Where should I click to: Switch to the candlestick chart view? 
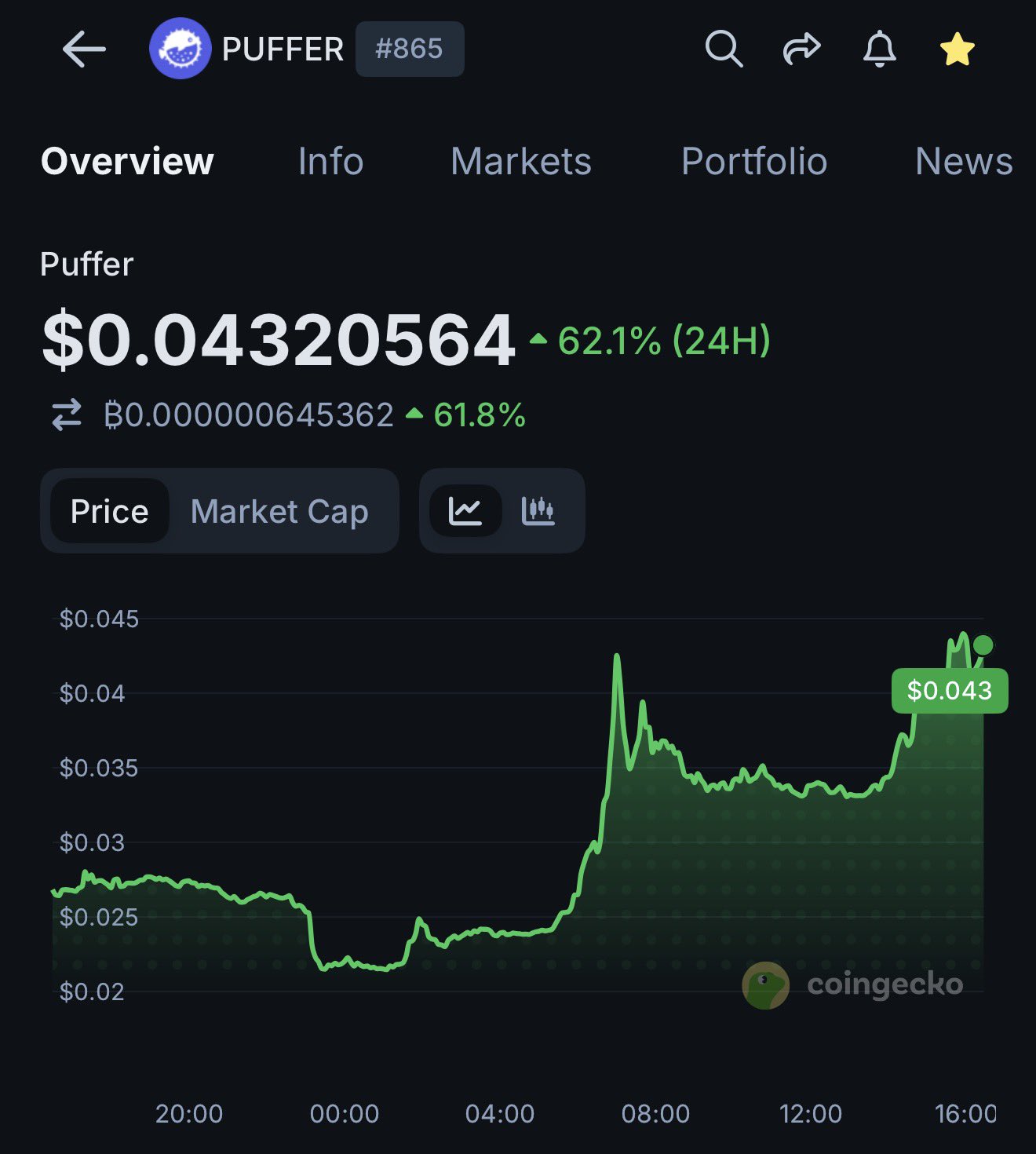pyautogui.click(x=538, y=511)
